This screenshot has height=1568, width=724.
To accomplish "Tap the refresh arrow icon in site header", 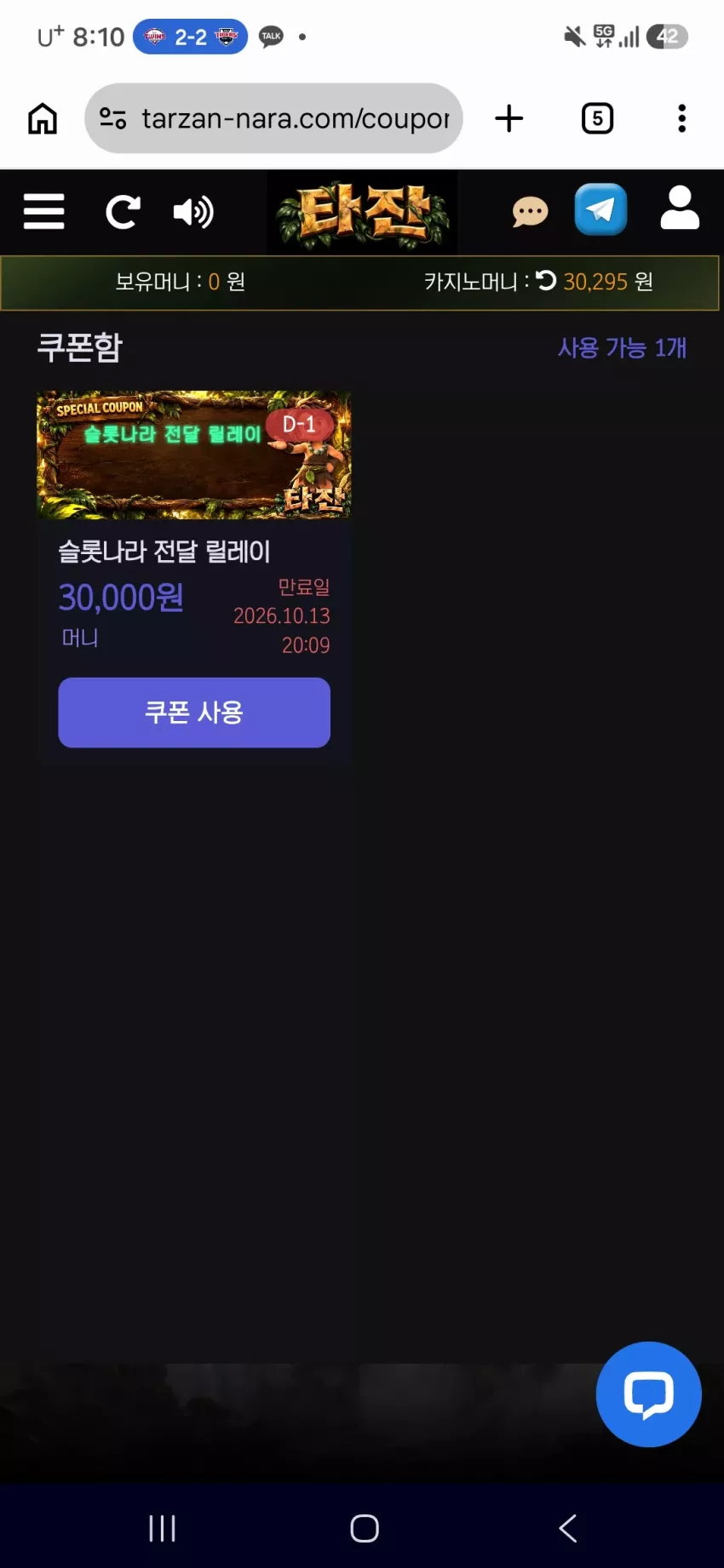I will coord(123,212).
